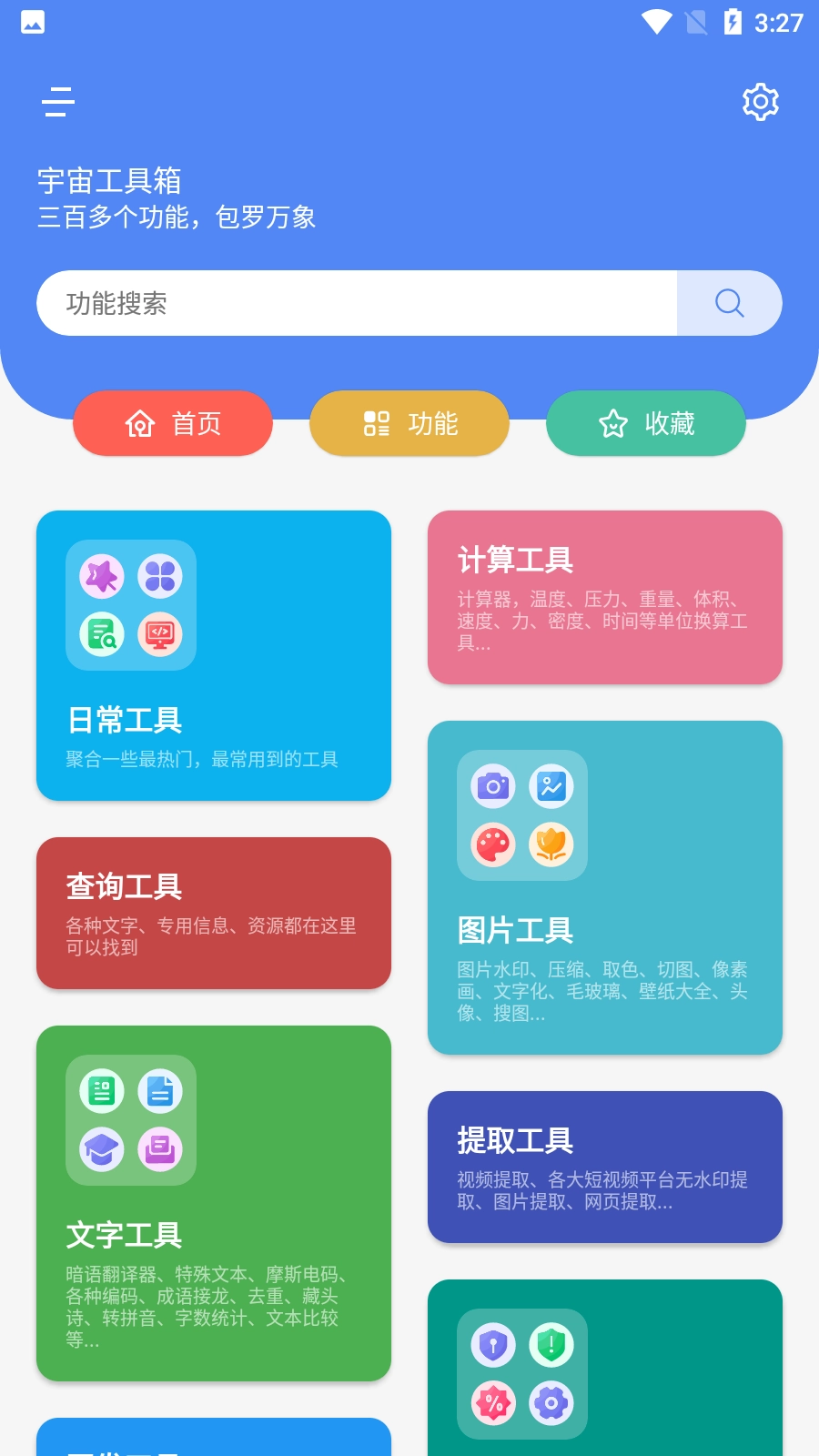Open the 提取工具 category card
Screen dimensions: 819x1456
[x=604, y=1168]
